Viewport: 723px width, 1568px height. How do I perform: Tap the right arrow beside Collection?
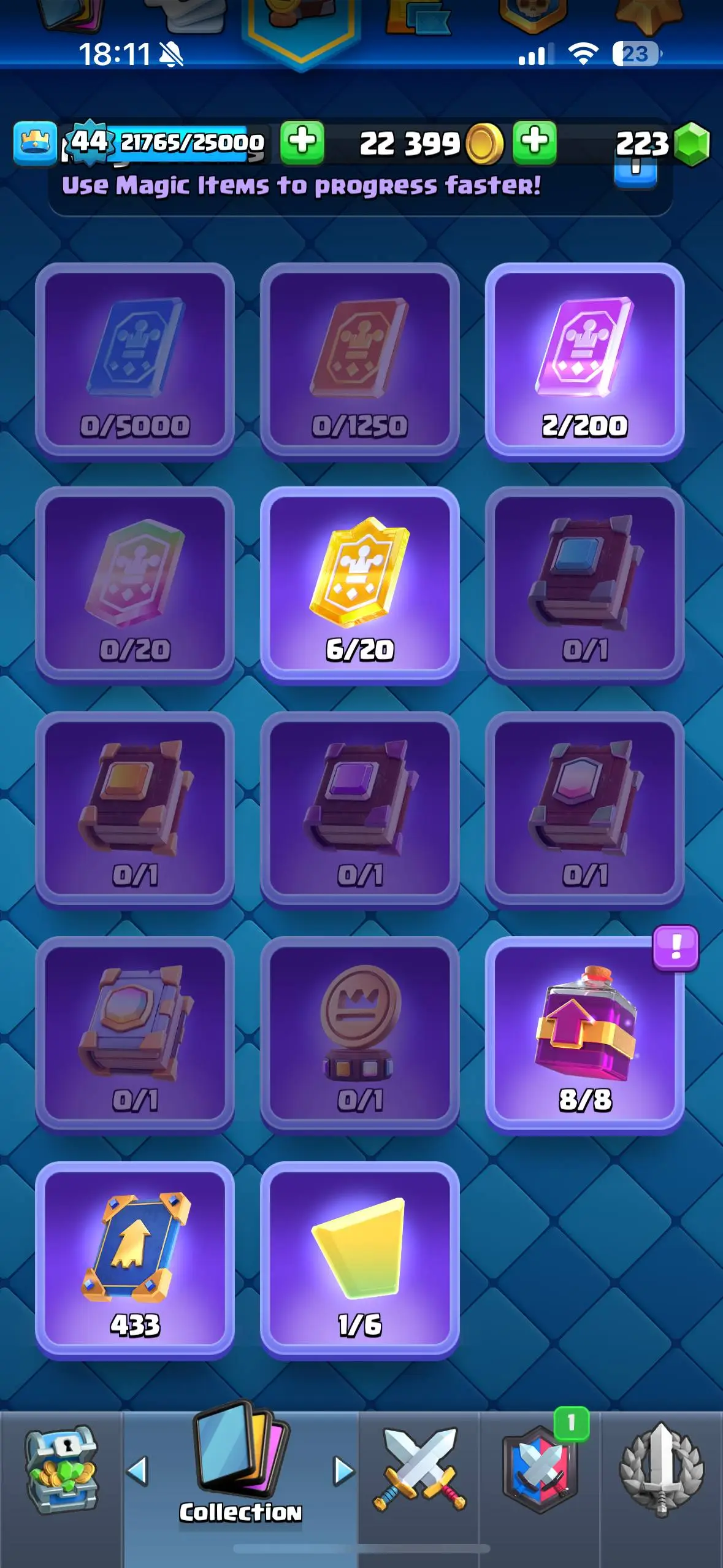pyautogui.click(x=343, y=1471)
